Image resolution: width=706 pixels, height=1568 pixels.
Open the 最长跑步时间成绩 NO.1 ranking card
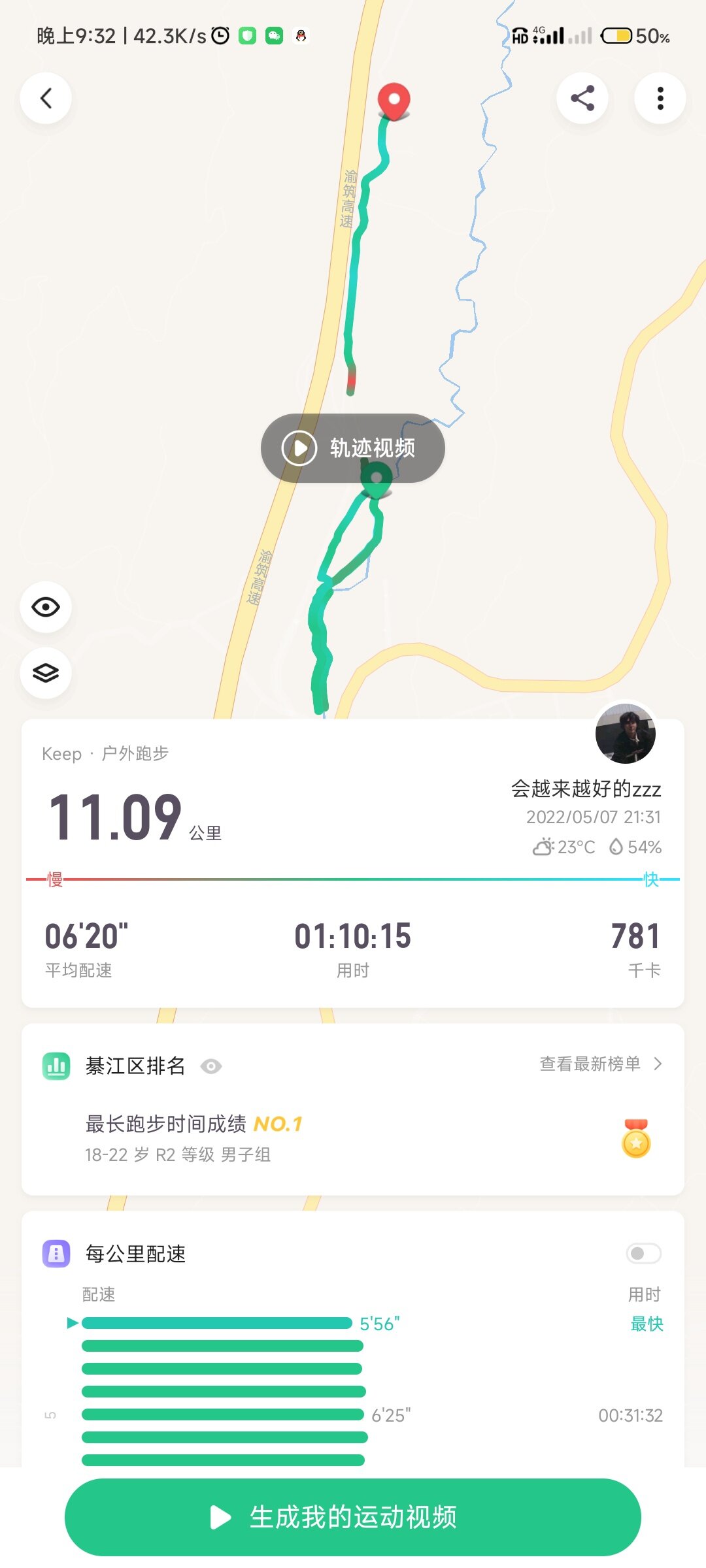point(353,1138)
